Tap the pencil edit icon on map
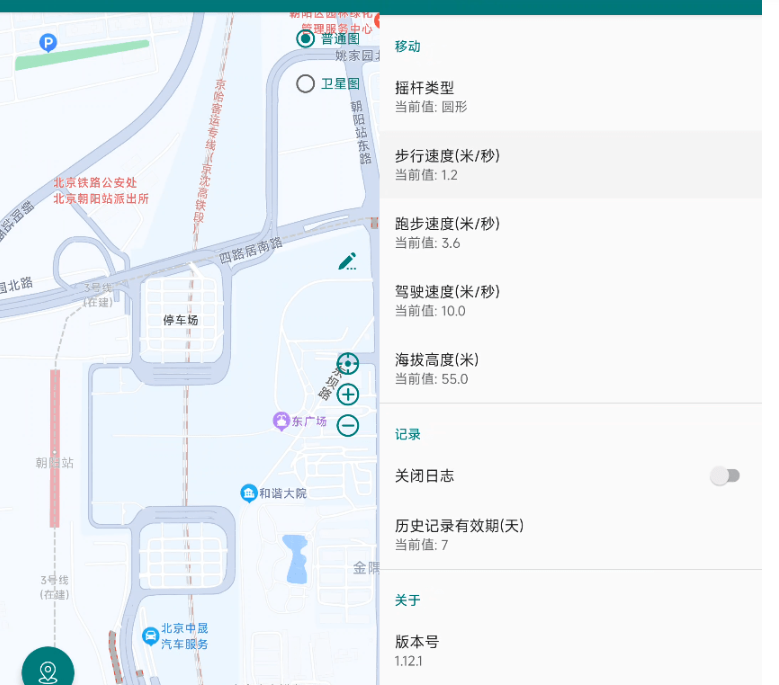 pyautogui.click(x=347, y=262)
